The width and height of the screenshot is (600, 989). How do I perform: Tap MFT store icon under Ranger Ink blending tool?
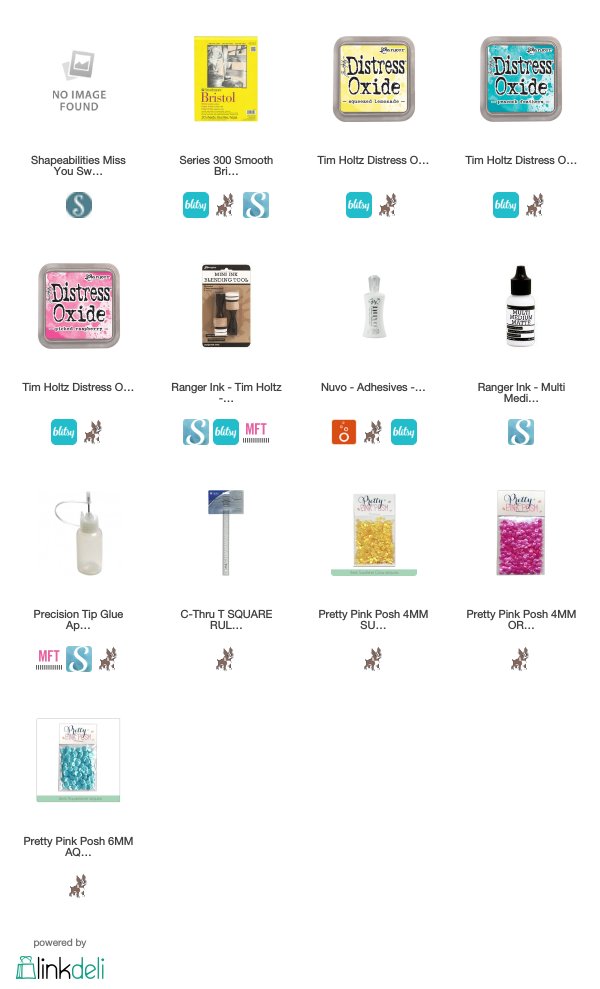click(256, 432)
